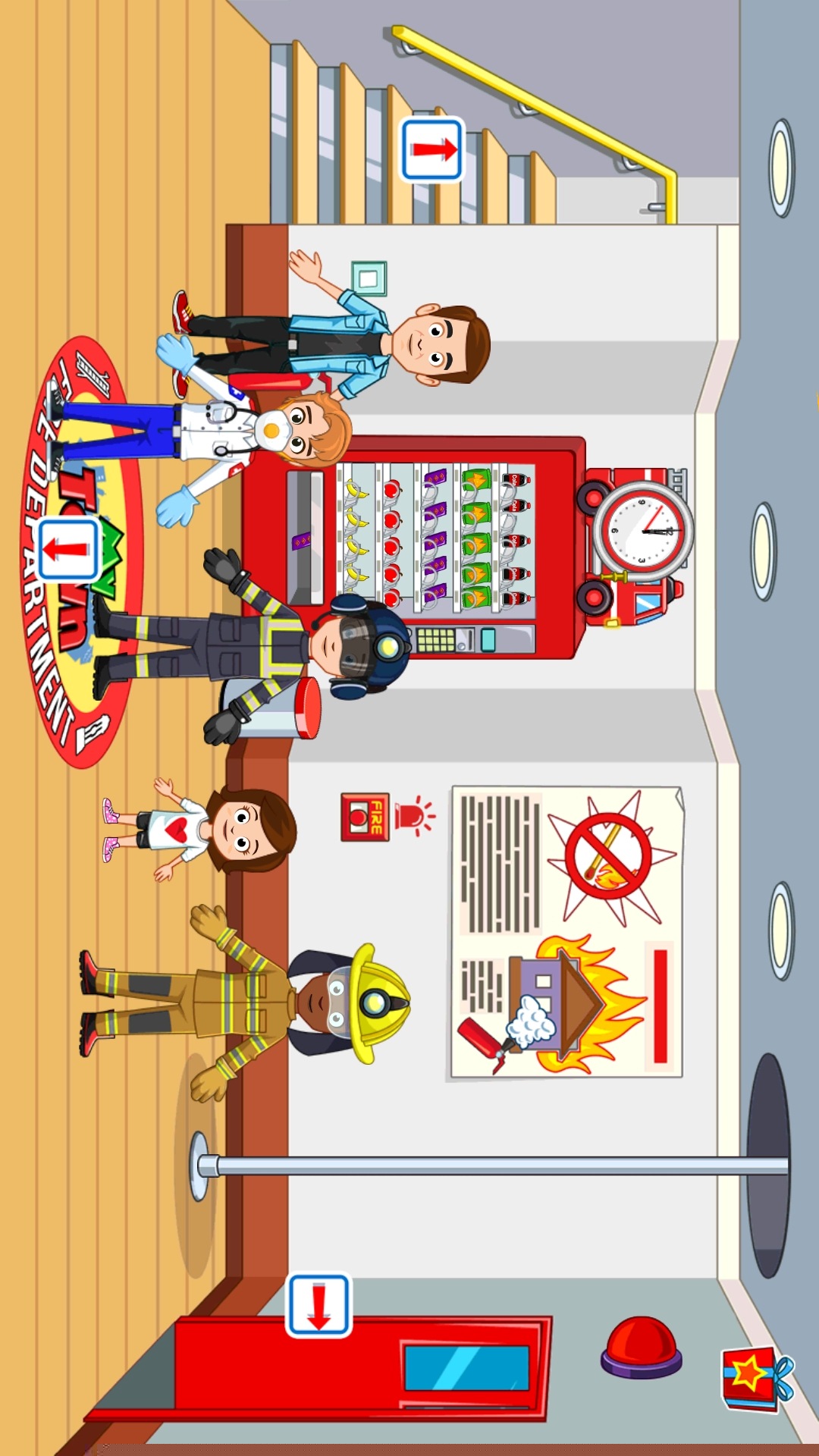Tap the fire truck wall clock
Image resolution: width=819 pixels, height=1456 pixels.
point(642,531)
